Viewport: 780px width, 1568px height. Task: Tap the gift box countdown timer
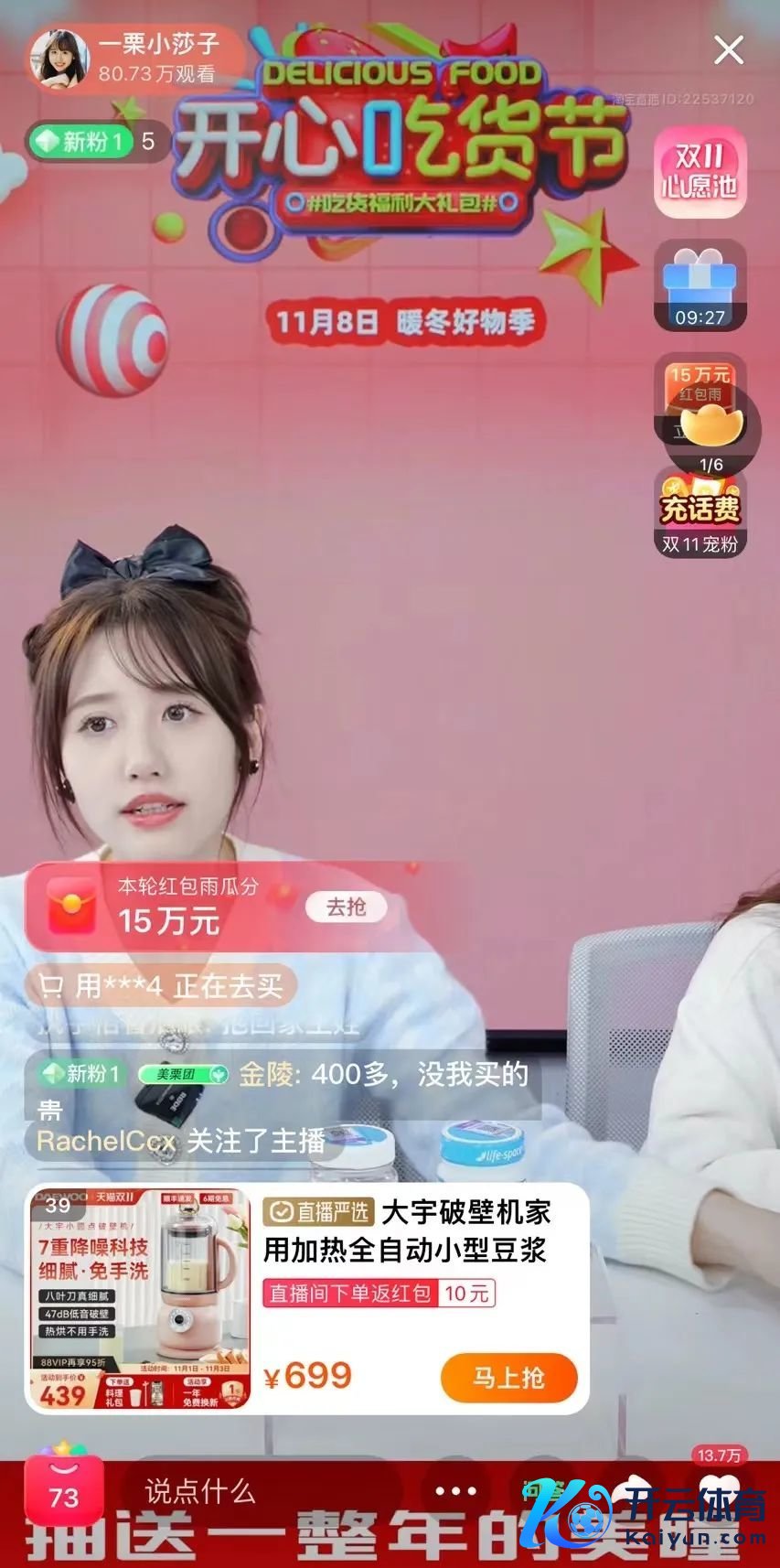(x=700, y=286)
